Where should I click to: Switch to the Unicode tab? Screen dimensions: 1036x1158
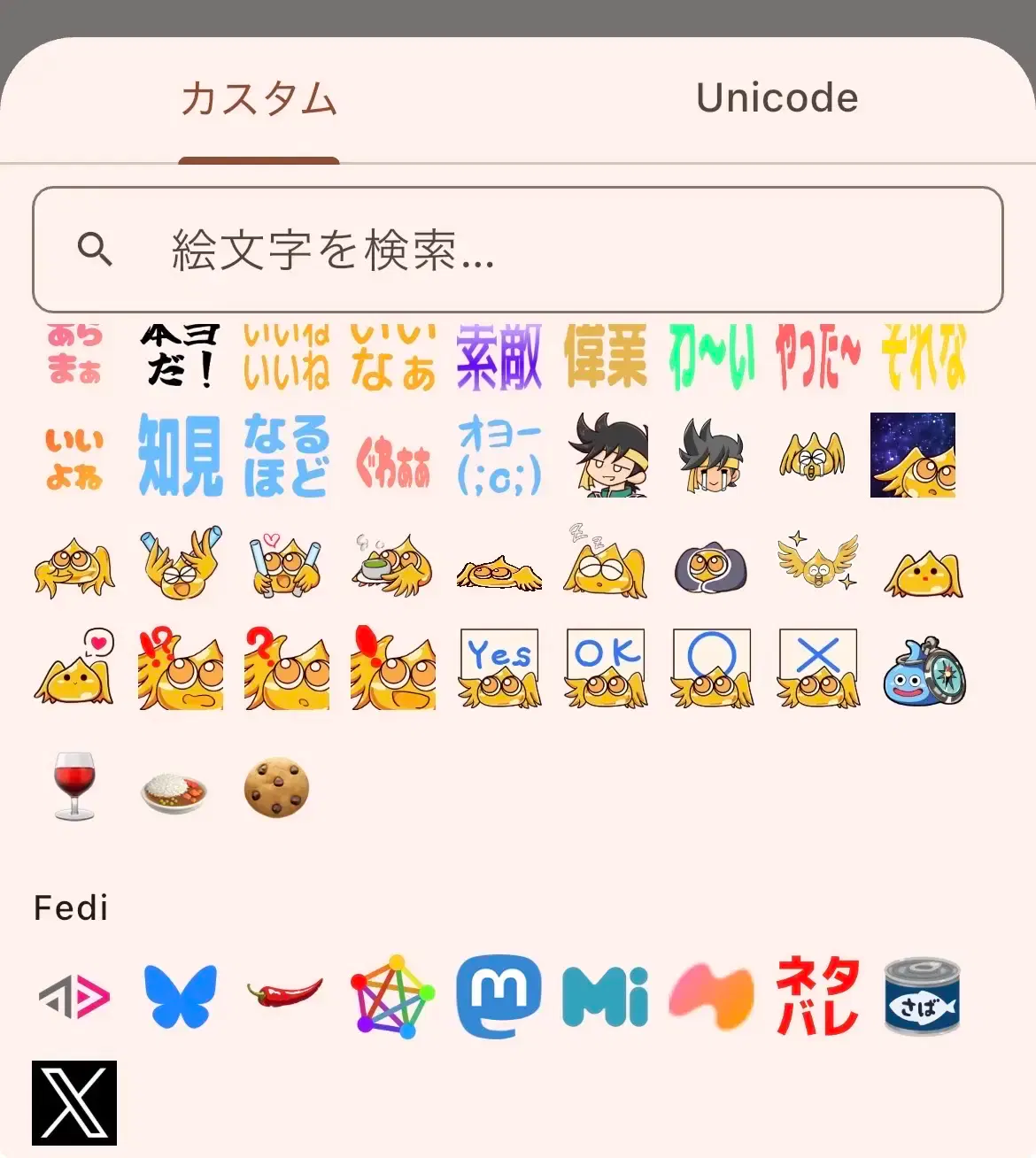click(777, 98)
